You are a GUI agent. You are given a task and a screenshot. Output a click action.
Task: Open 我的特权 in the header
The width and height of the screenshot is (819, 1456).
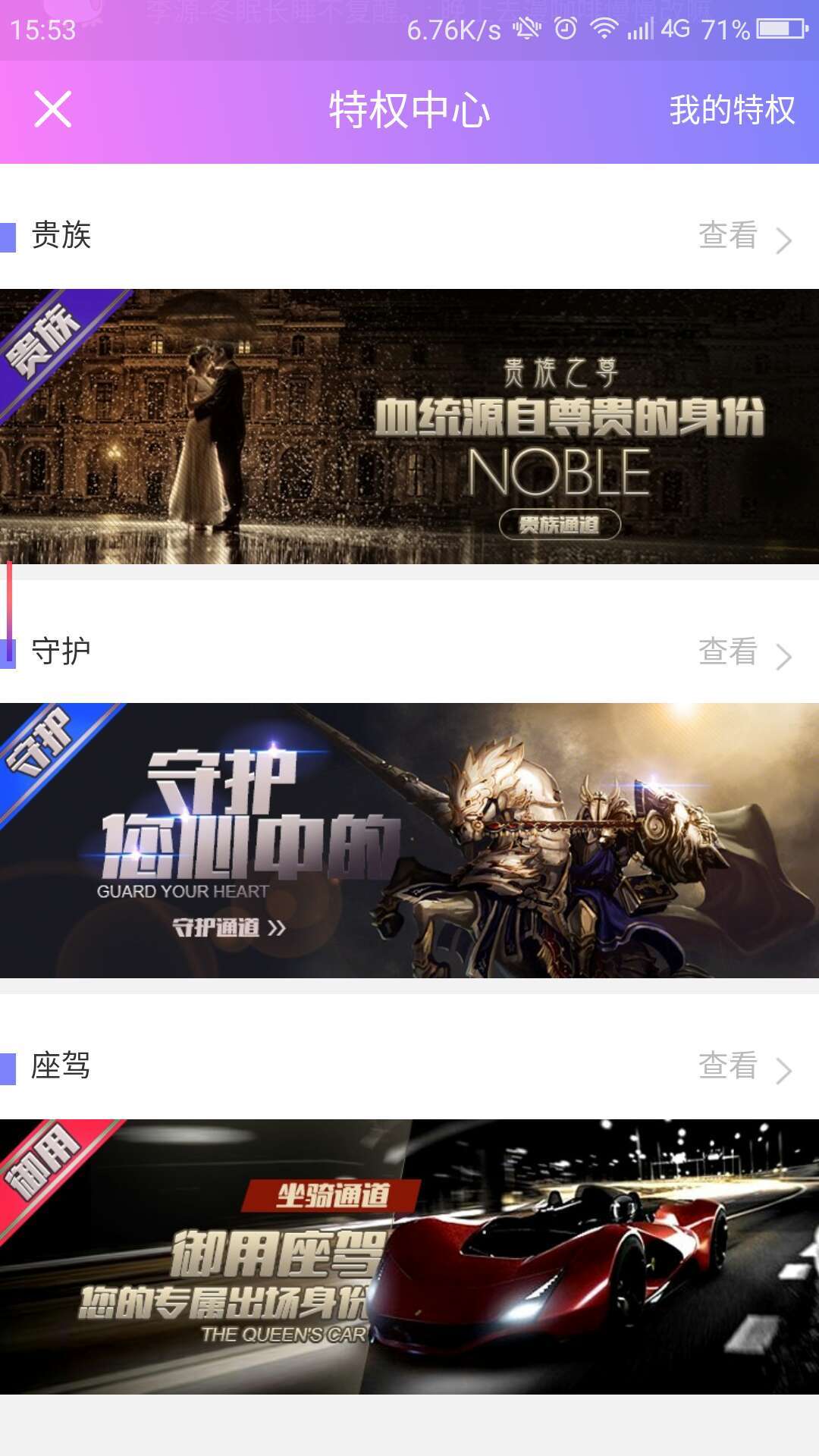pyautogui.click(x=731, y=111)
